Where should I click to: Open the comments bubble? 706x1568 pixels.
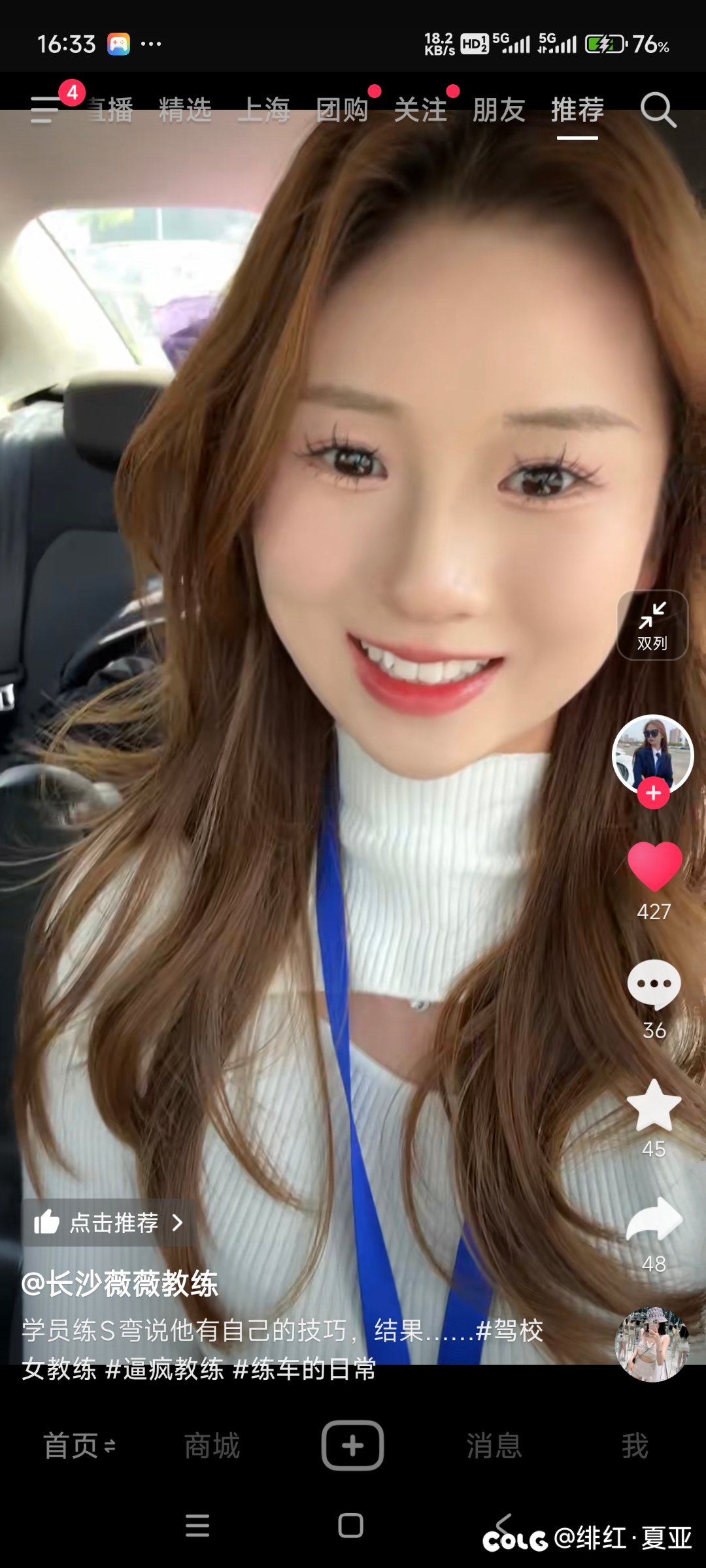654,984
